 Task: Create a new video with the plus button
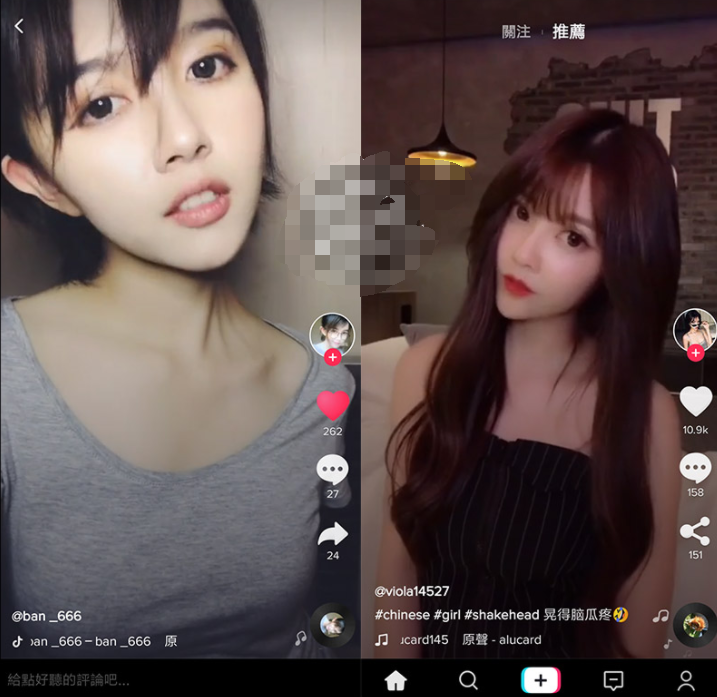pyautogui.click(x=540, y=680)
